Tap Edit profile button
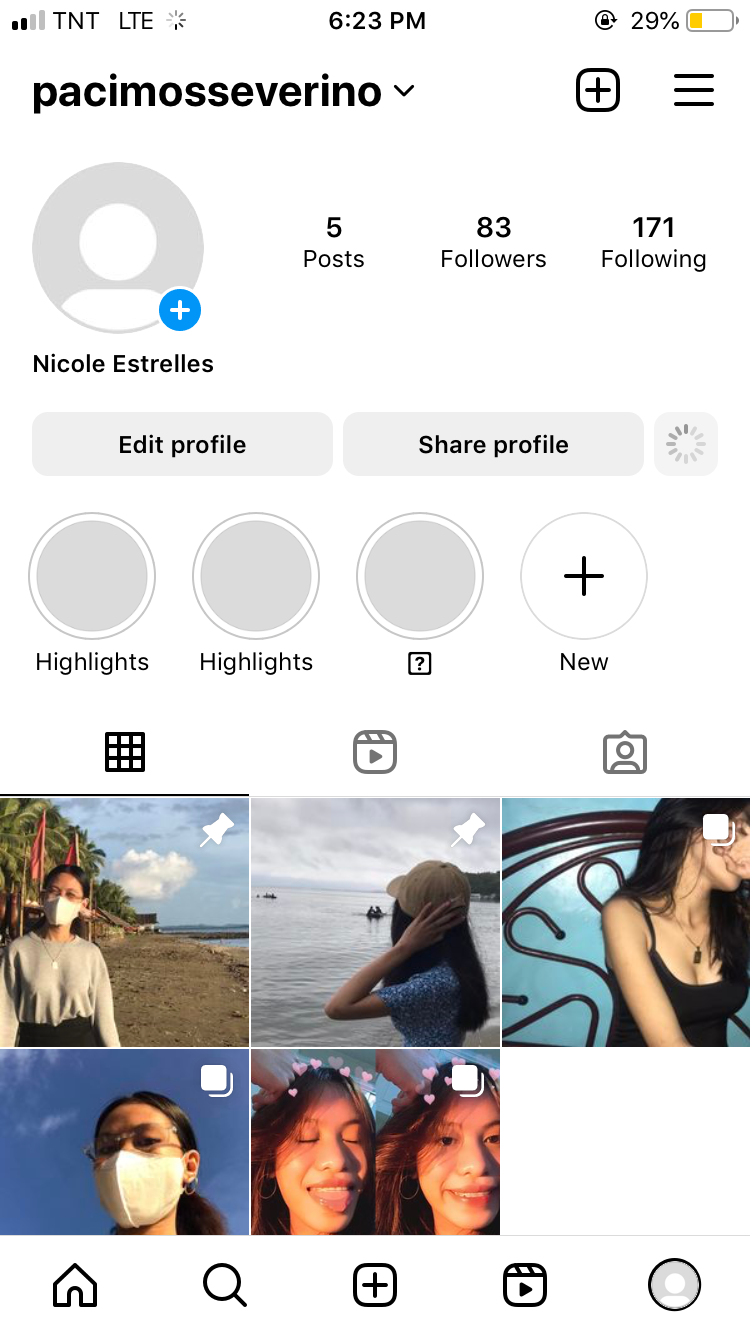This screenshot has height=1334, width=750. pyautogui.click(x=182, y=444)
